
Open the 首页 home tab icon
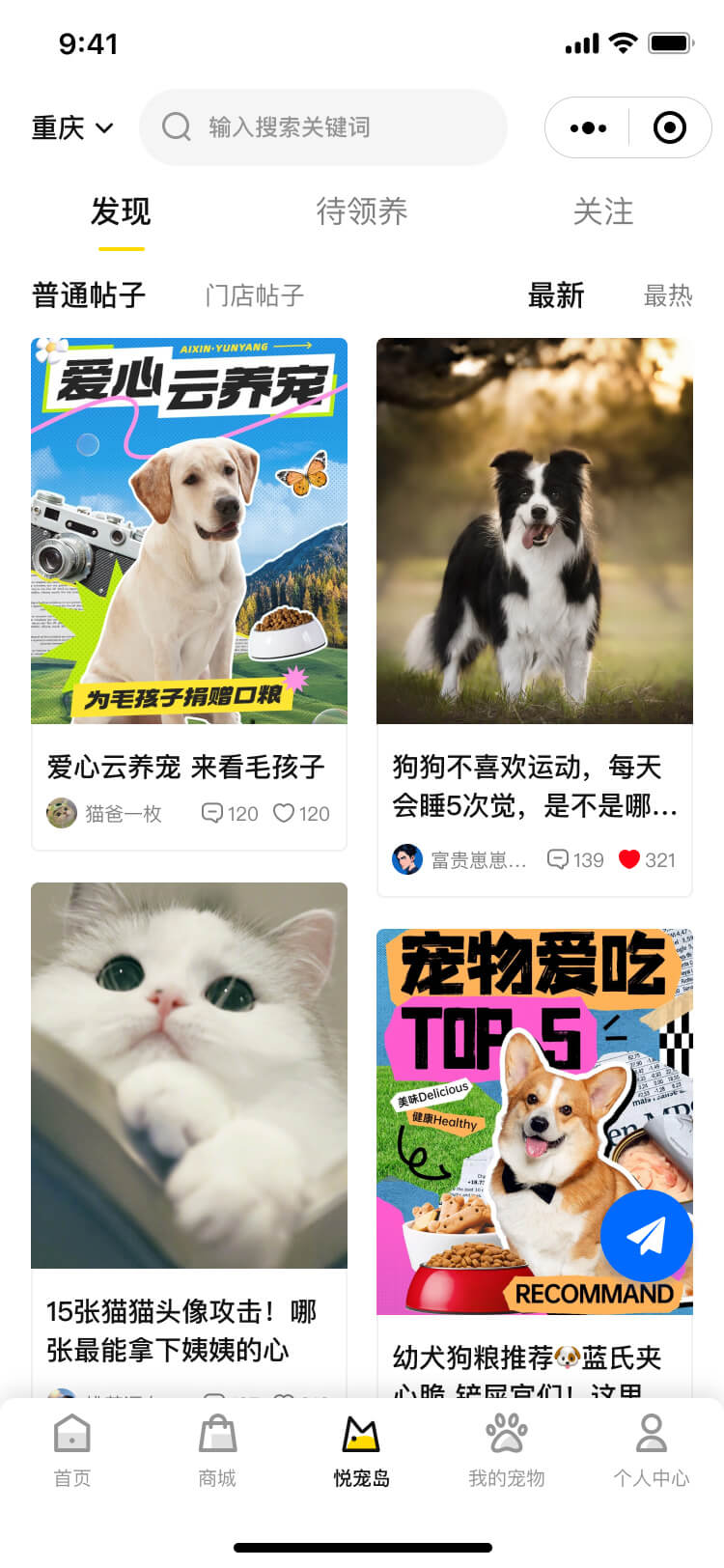[70, 1436]
